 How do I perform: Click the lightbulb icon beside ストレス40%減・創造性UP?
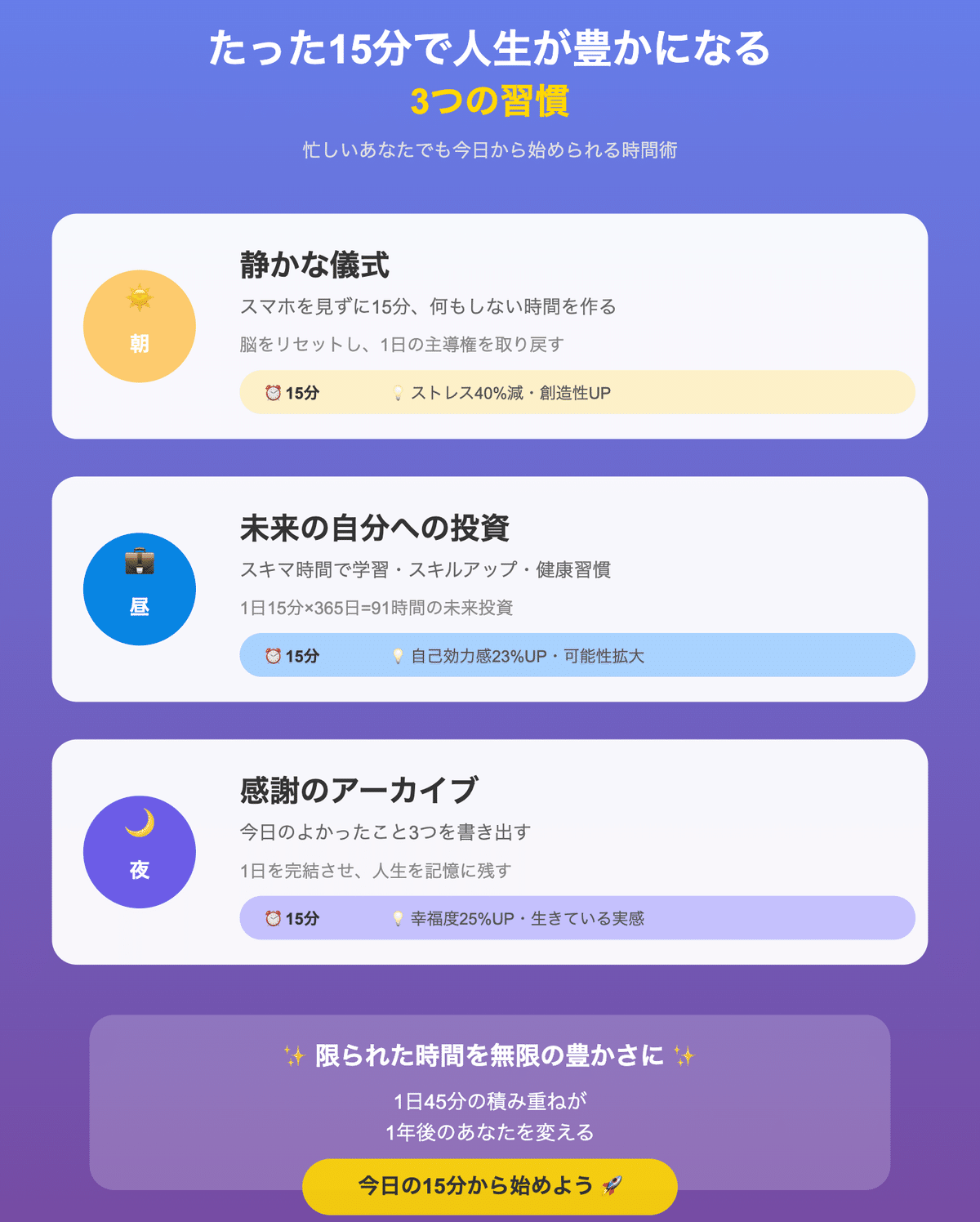coord(396,393)
